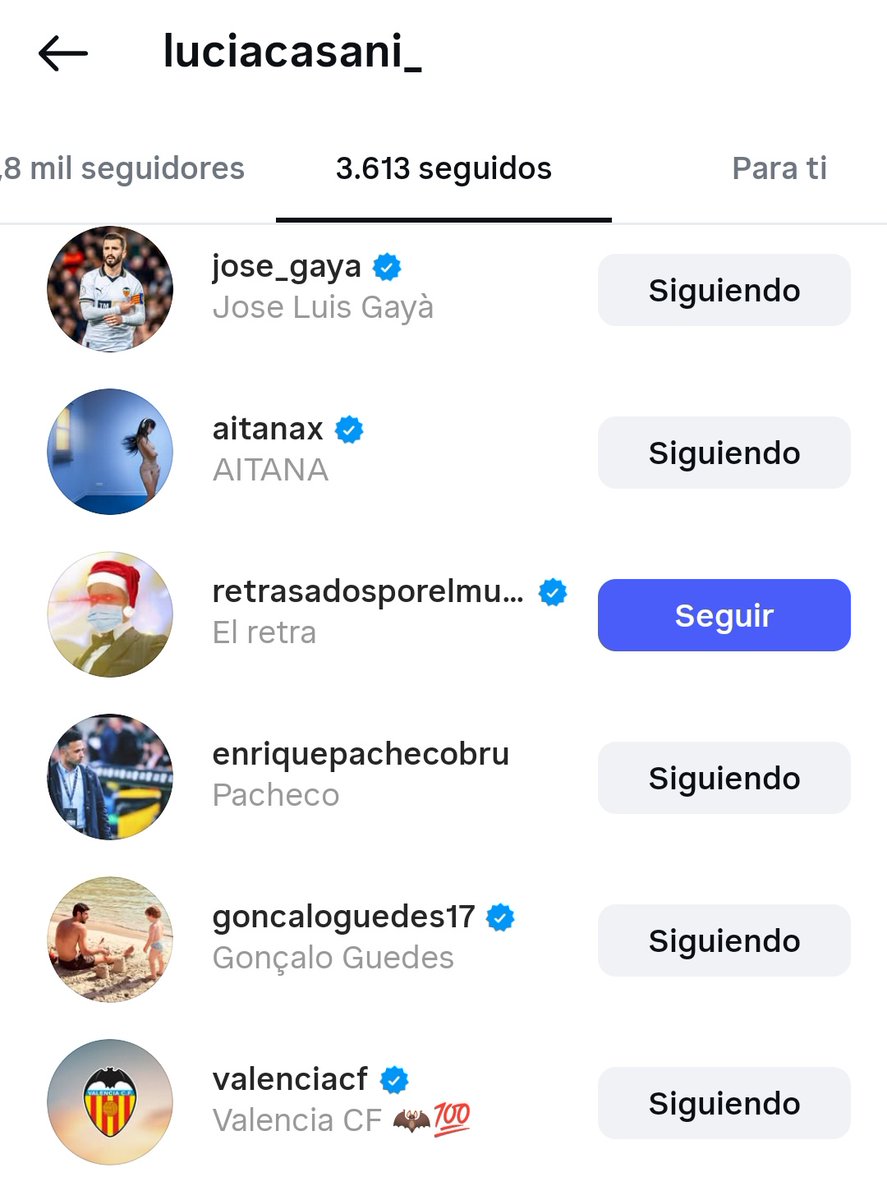The height and width of the screenshot is (1200, 887).
Task: Unfollow aitanax via Siguiendo button
Action: pos(724,453)
